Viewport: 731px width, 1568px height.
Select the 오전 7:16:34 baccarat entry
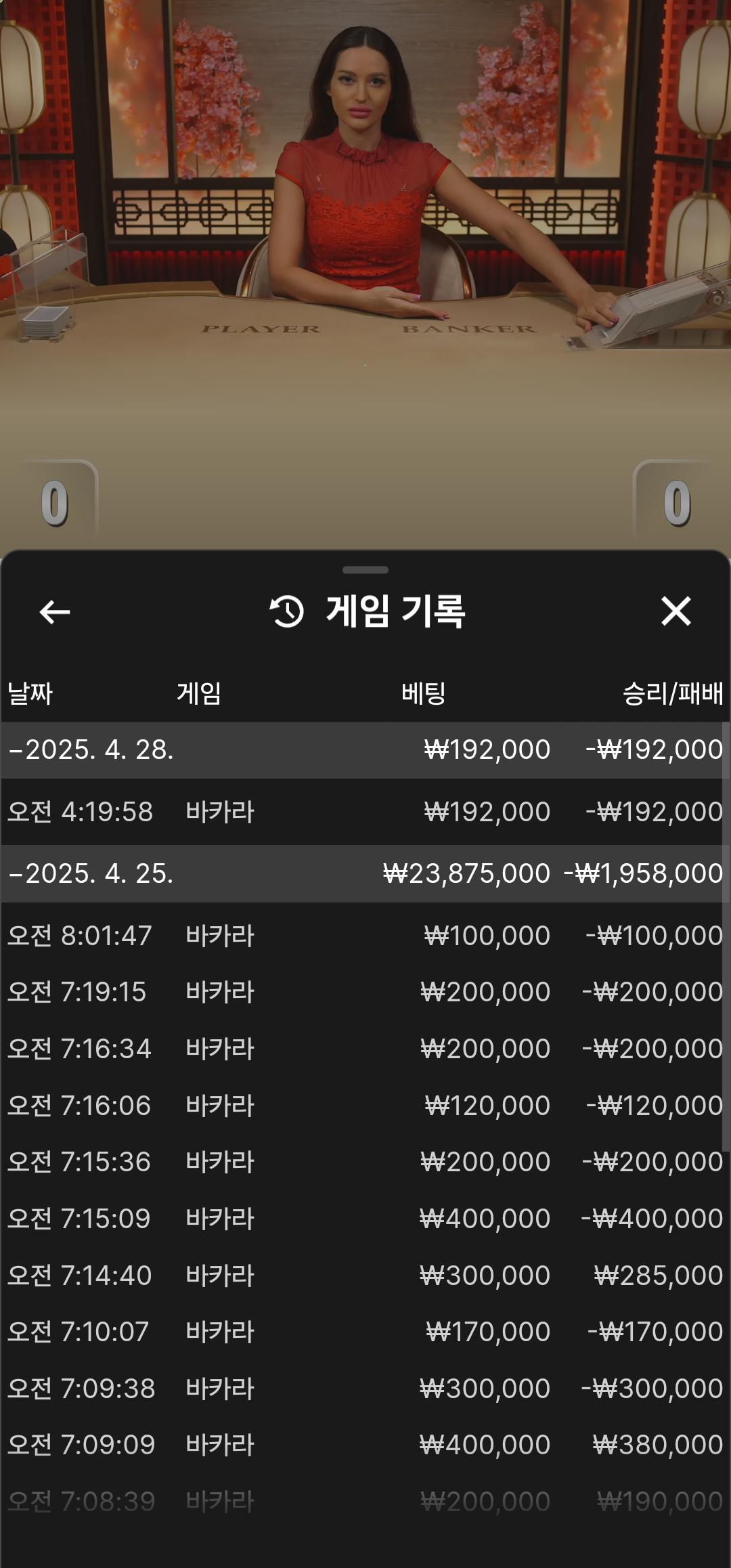[x=364, y=1049]
